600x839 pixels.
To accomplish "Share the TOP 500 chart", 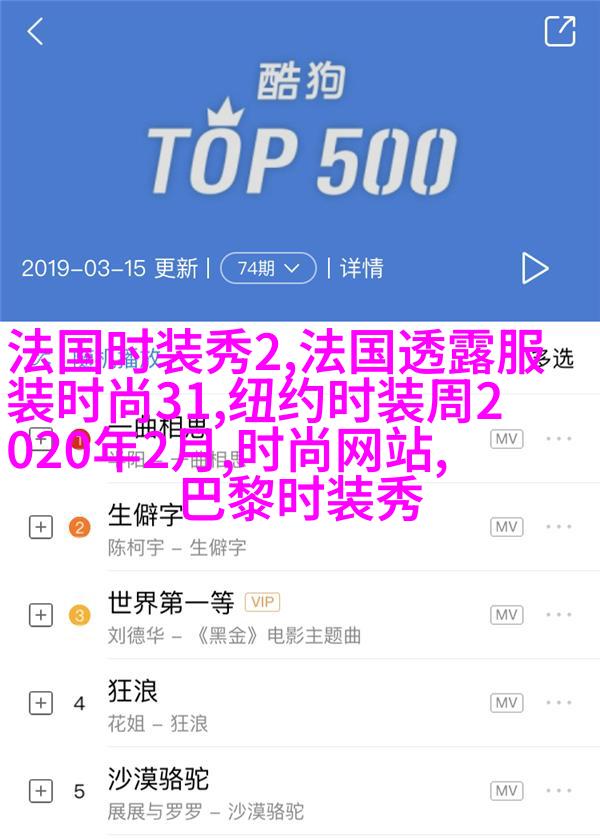I will tap(559, 31).
